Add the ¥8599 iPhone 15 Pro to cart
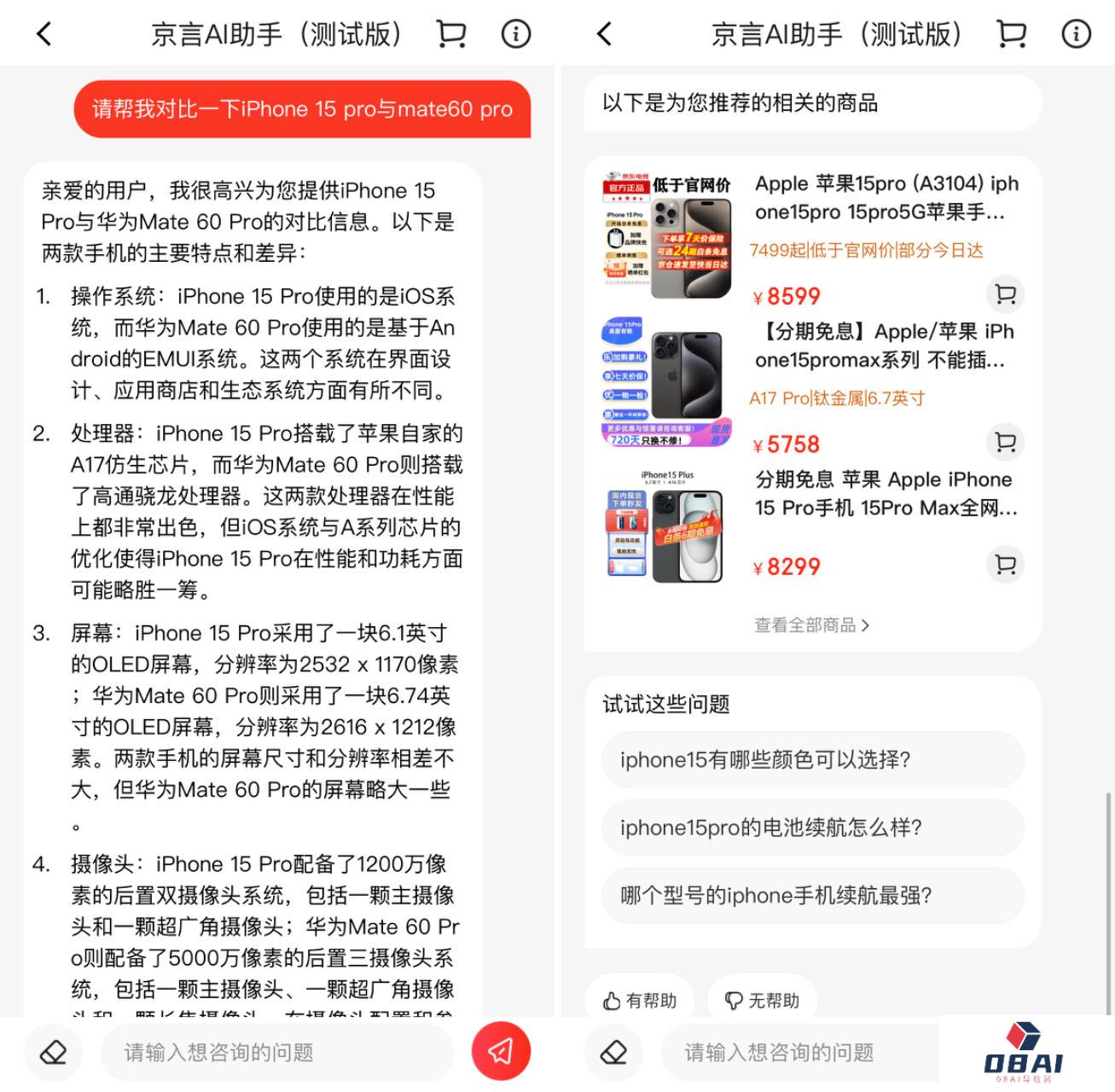Image resolution: width=1115 pixels, height=1092 pixels. click(1006, 294)
